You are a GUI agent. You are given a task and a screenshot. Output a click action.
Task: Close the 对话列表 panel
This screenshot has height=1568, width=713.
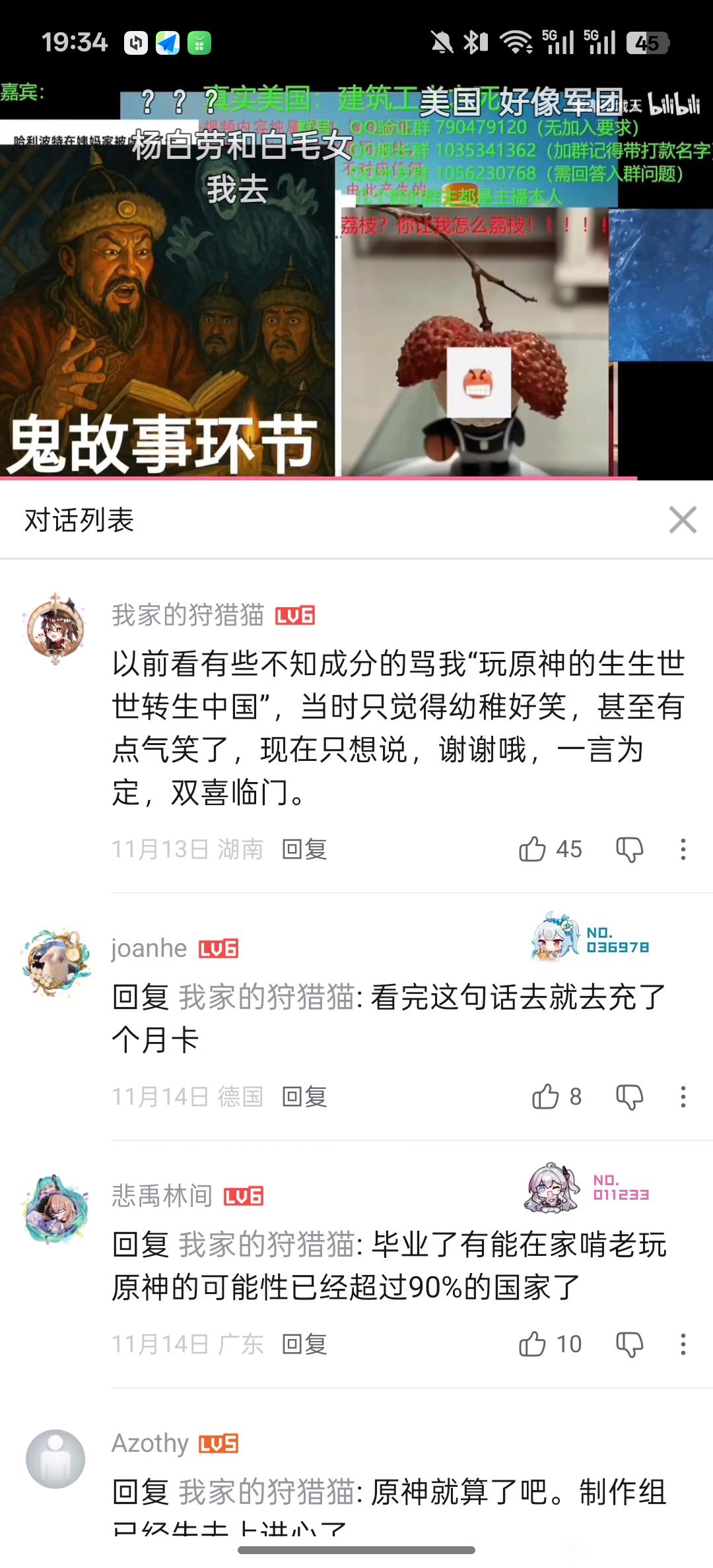pos(682,519)
